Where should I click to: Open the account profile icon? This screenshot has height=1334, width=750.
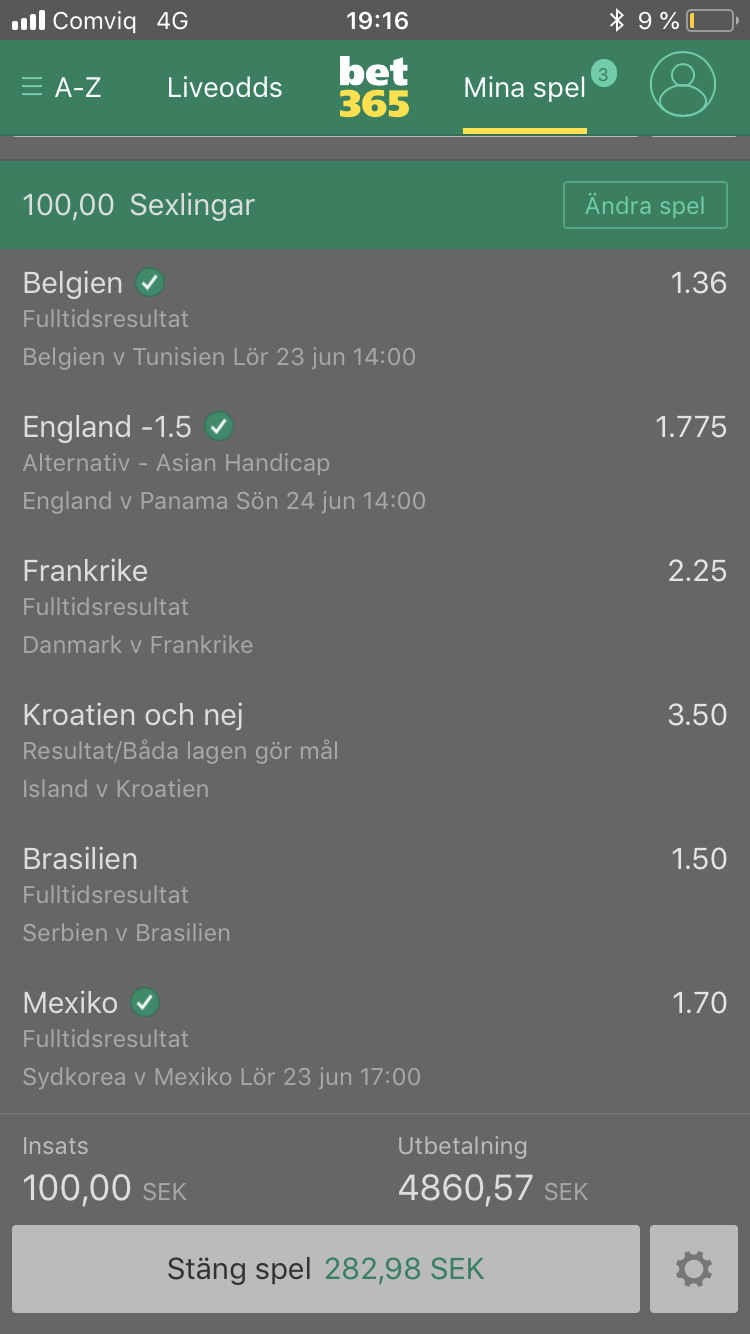pyautogui.click(x=683, y=85)
